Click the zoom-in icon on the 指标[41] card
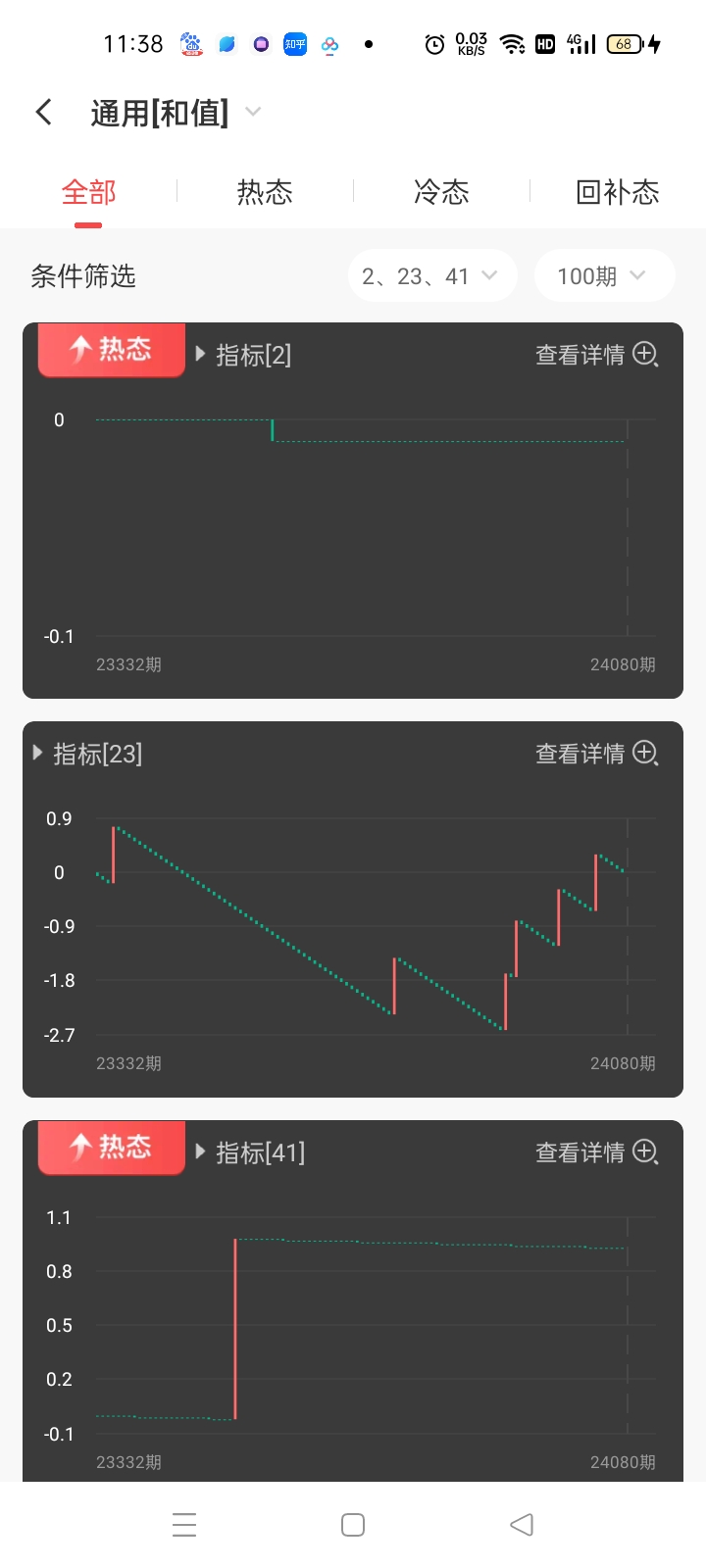 pyautogui.click(x=645, y=1152)
